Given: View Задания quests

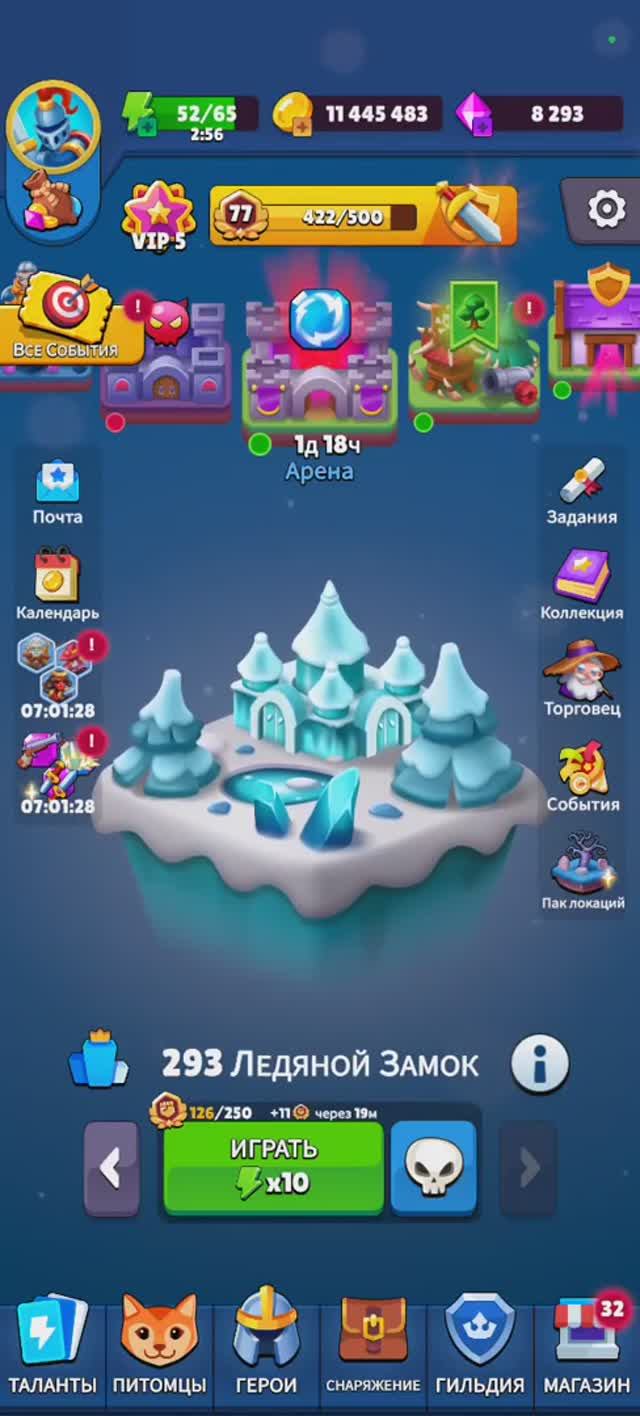Looking at the screenshot, I should [582, 491].
